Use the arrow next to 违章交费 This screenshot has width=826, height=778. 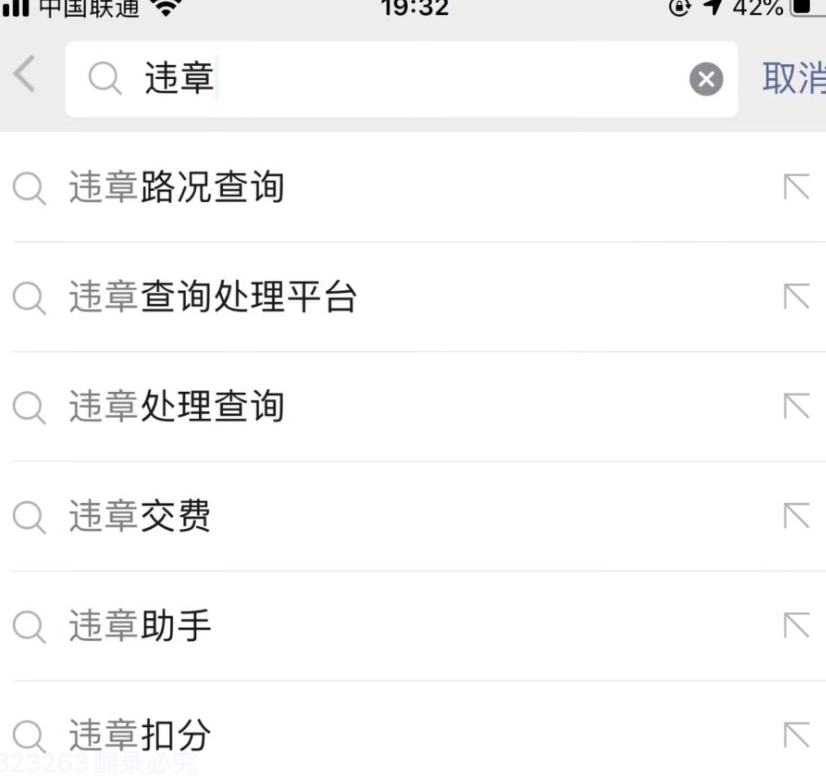click(x=796, y=517)
